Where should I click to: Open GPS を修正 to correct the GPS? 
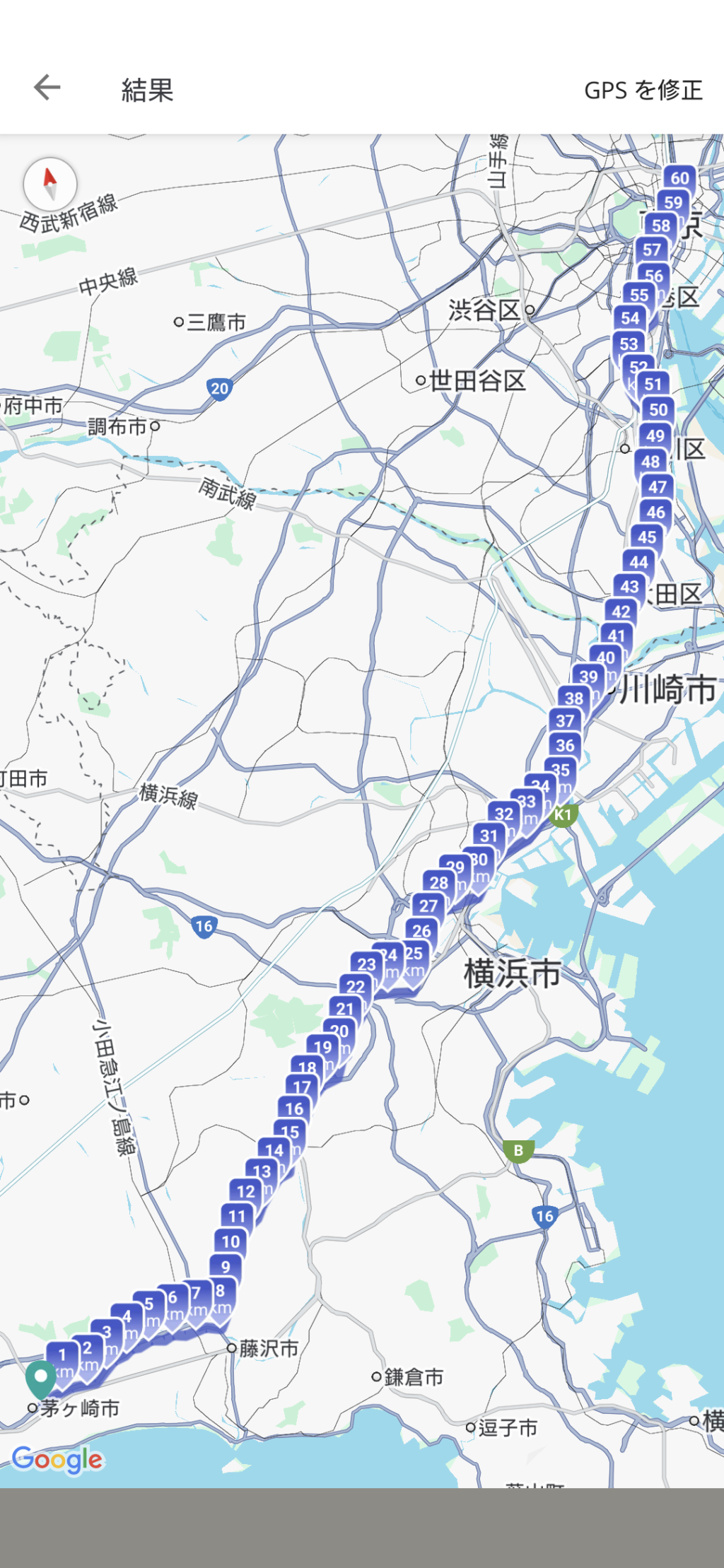pos(643,90)
